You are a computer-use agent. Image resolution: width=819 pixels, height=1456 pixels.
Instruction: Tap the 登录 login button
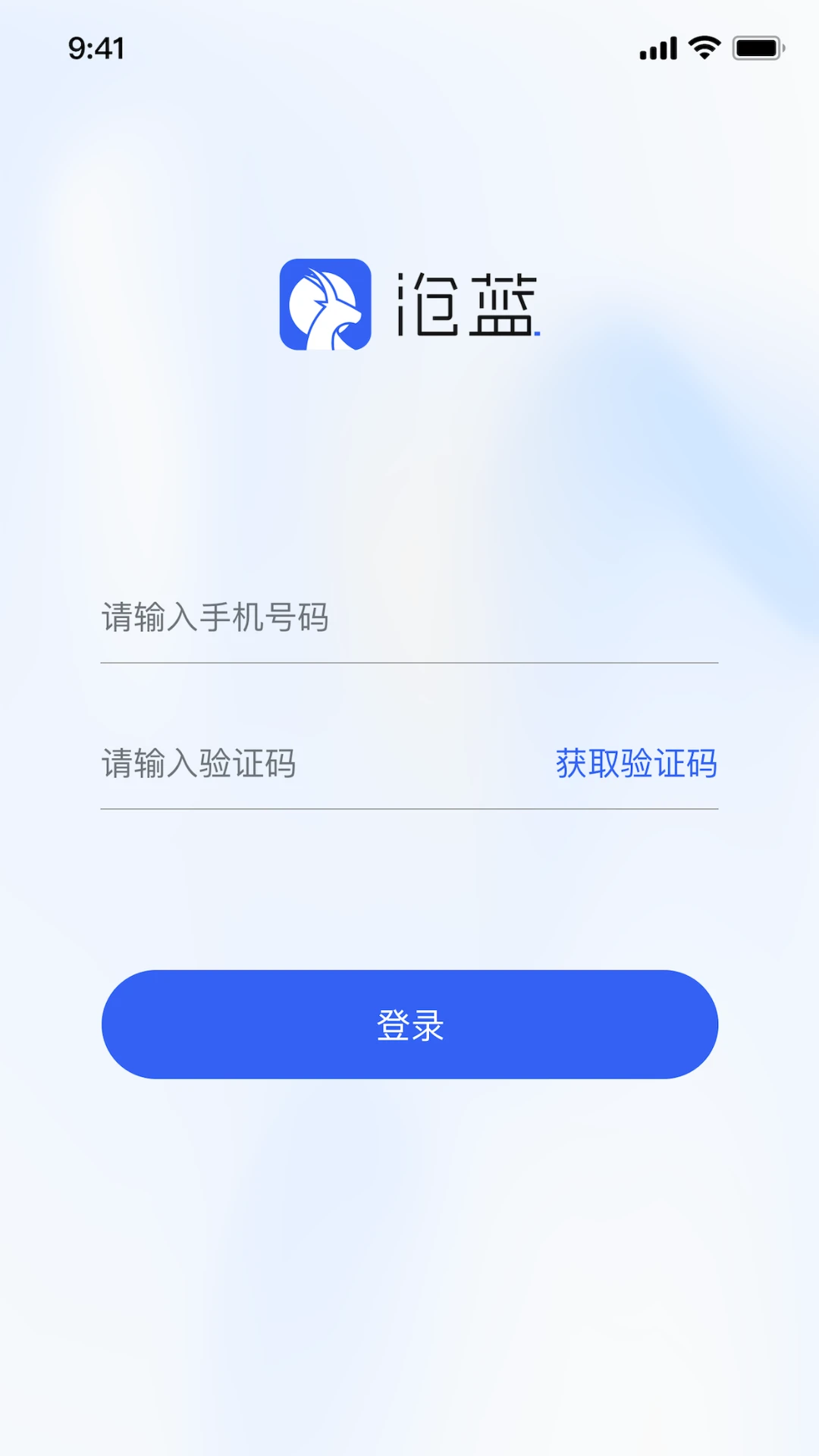tap(409, 1024)
